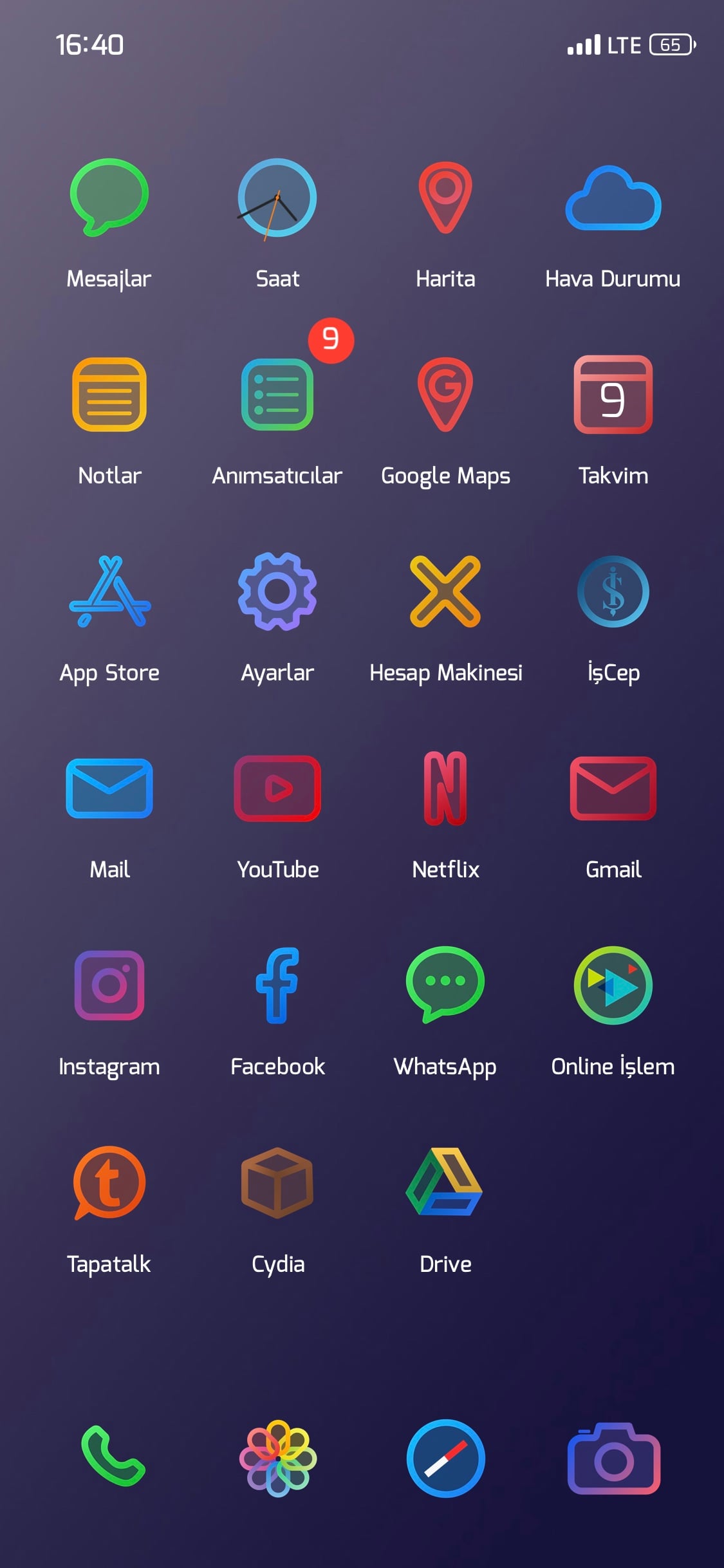Screen dimensions: 724x1568
Task: Launch Netflix
Action: pos(445,789)
